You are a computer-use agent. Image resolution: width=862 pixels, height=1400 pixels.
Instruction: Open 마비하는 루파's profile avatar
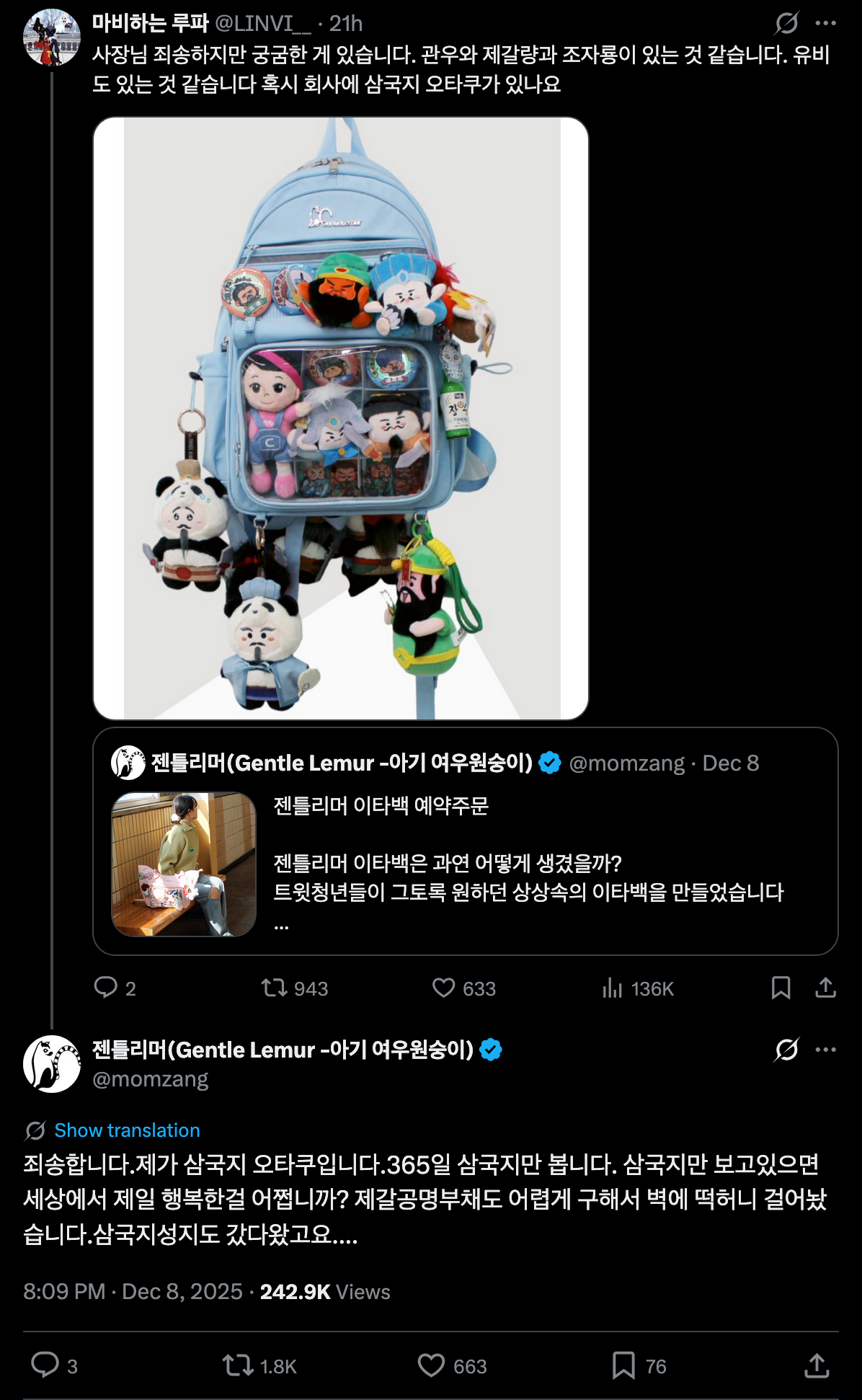coord(51,37)
